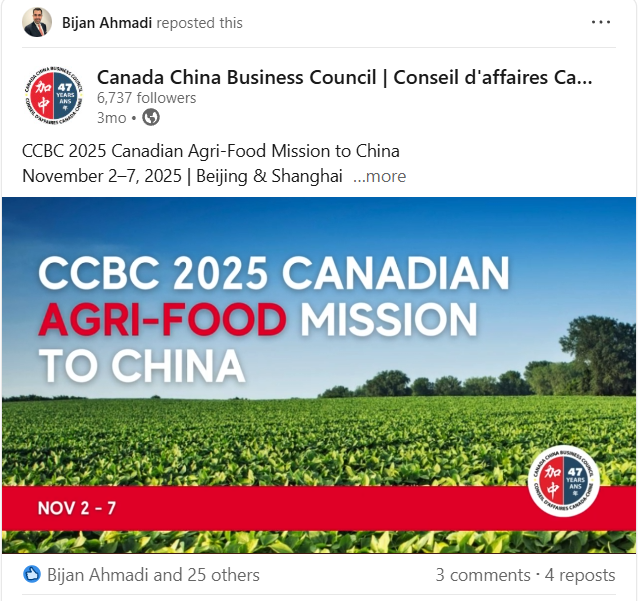Open Canada China Business Council page
This screenshot has width=643, height=601.
[344, 78]
